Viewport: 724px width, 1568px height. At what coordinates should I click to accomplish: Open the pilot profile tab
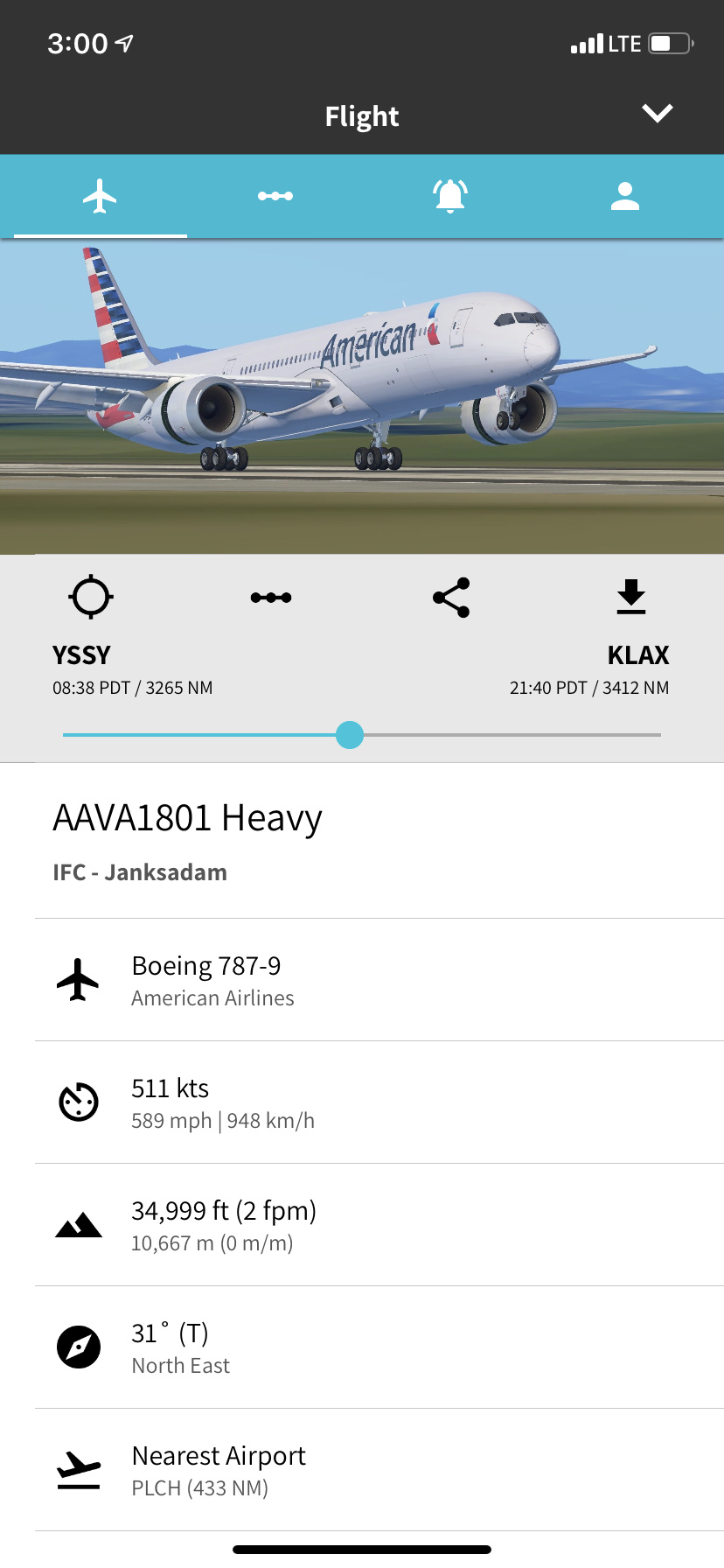tap(625, 196)
